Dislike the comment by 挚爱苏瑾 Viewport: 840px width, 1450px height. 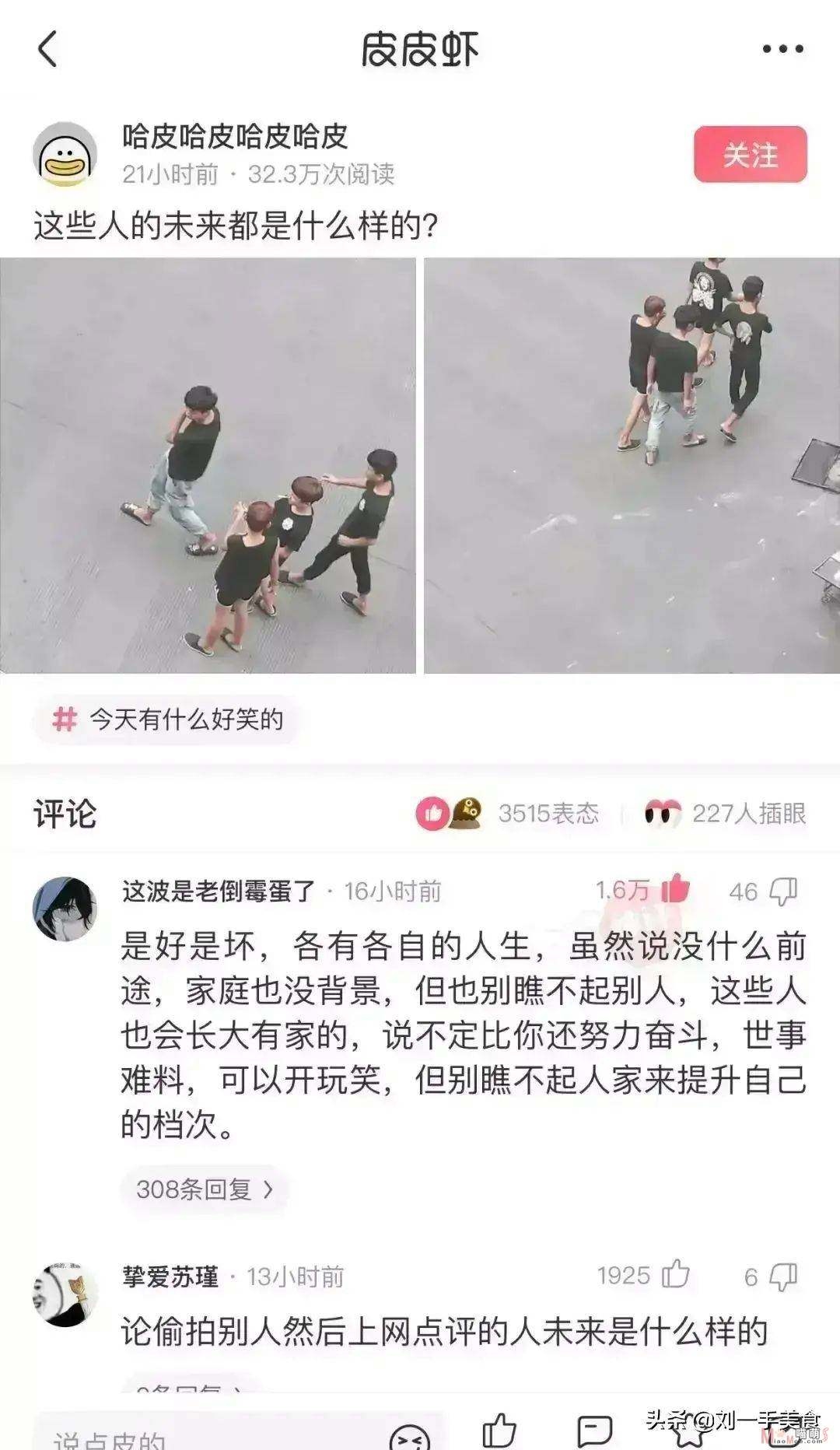(783, 1276)
